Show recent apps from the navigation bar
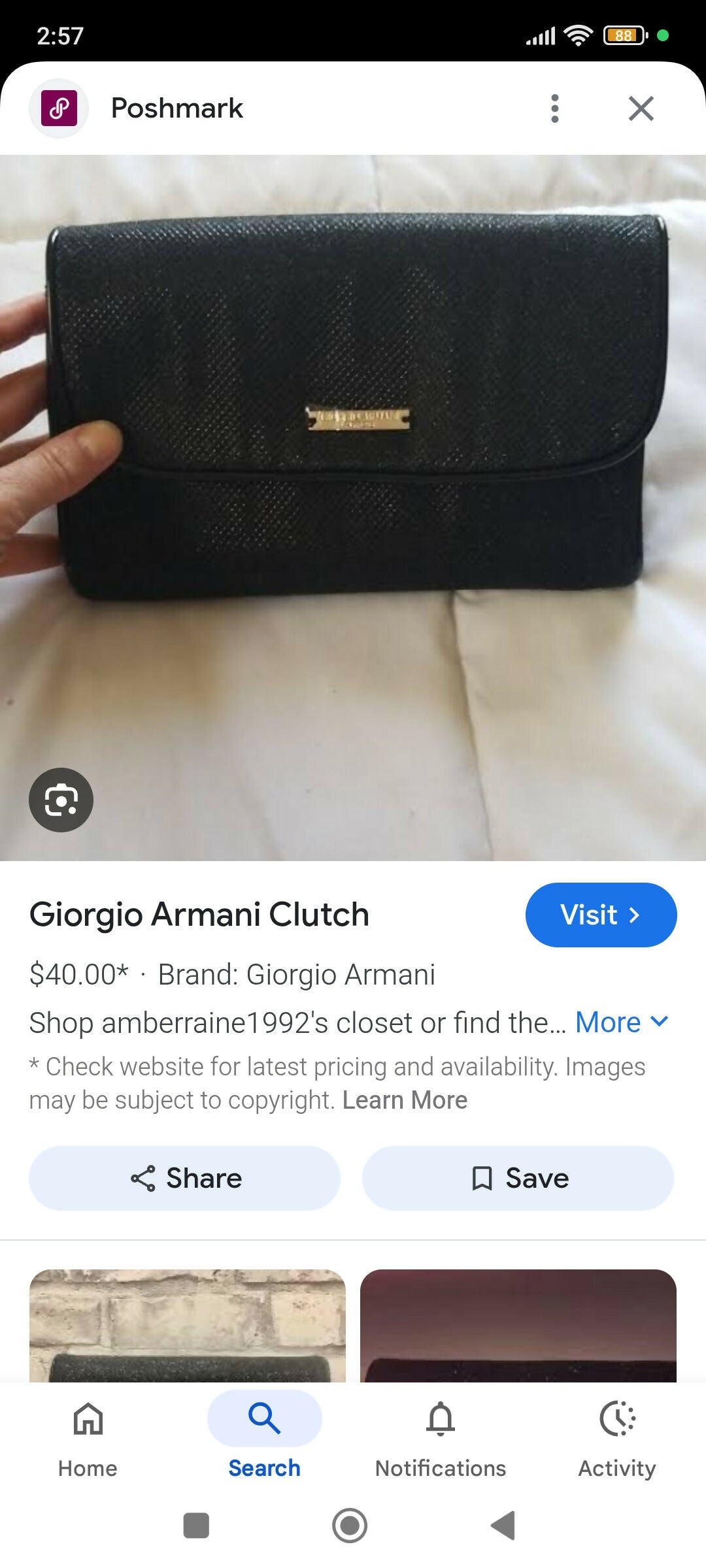Image resolution: width=706 pixels, height=1568 pixels. [x=196, y=1526]
